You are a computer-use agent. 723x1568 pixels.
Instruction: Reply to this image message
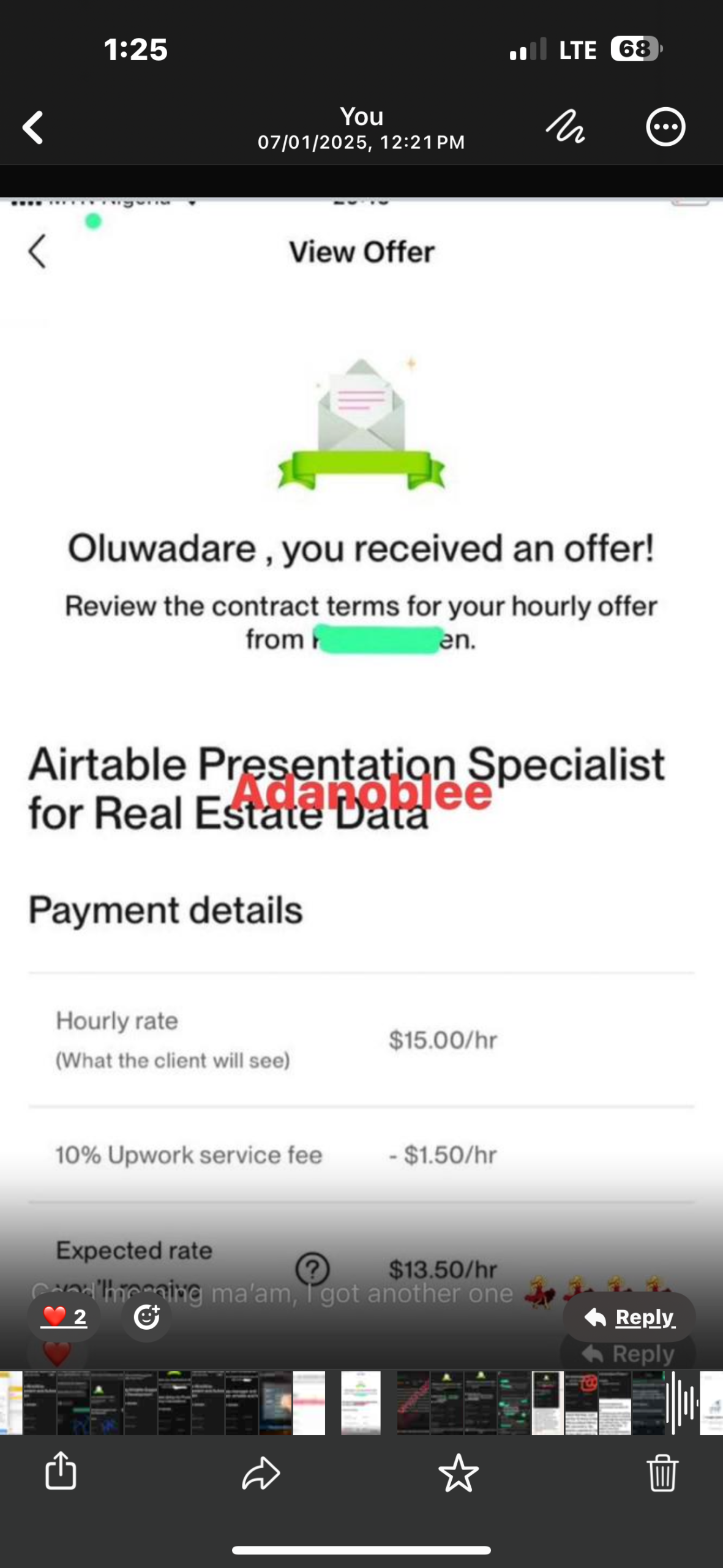[x=629, y=1317]
